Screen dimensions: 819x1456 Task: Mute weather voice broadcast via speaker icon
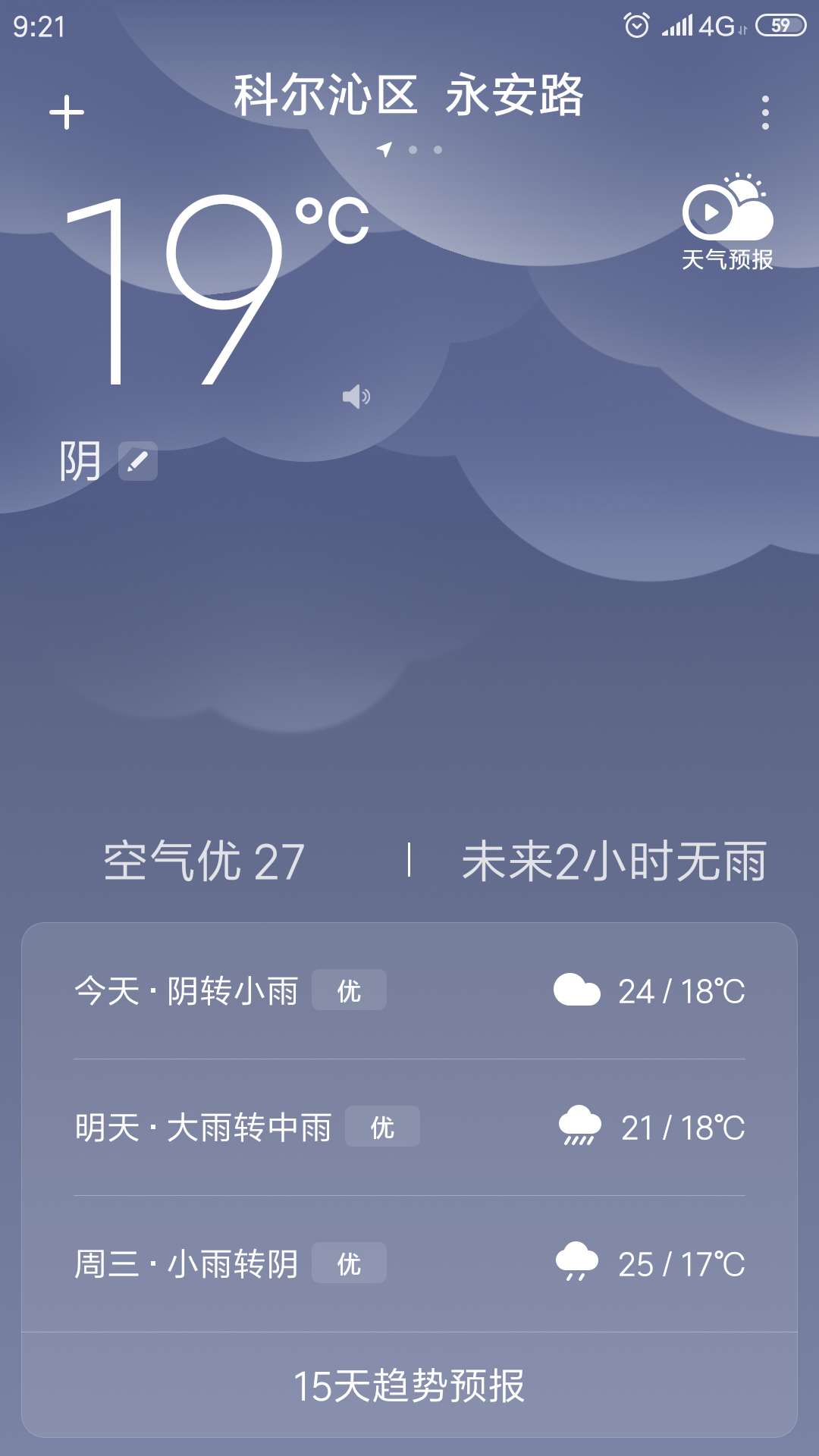click(356, 396)
